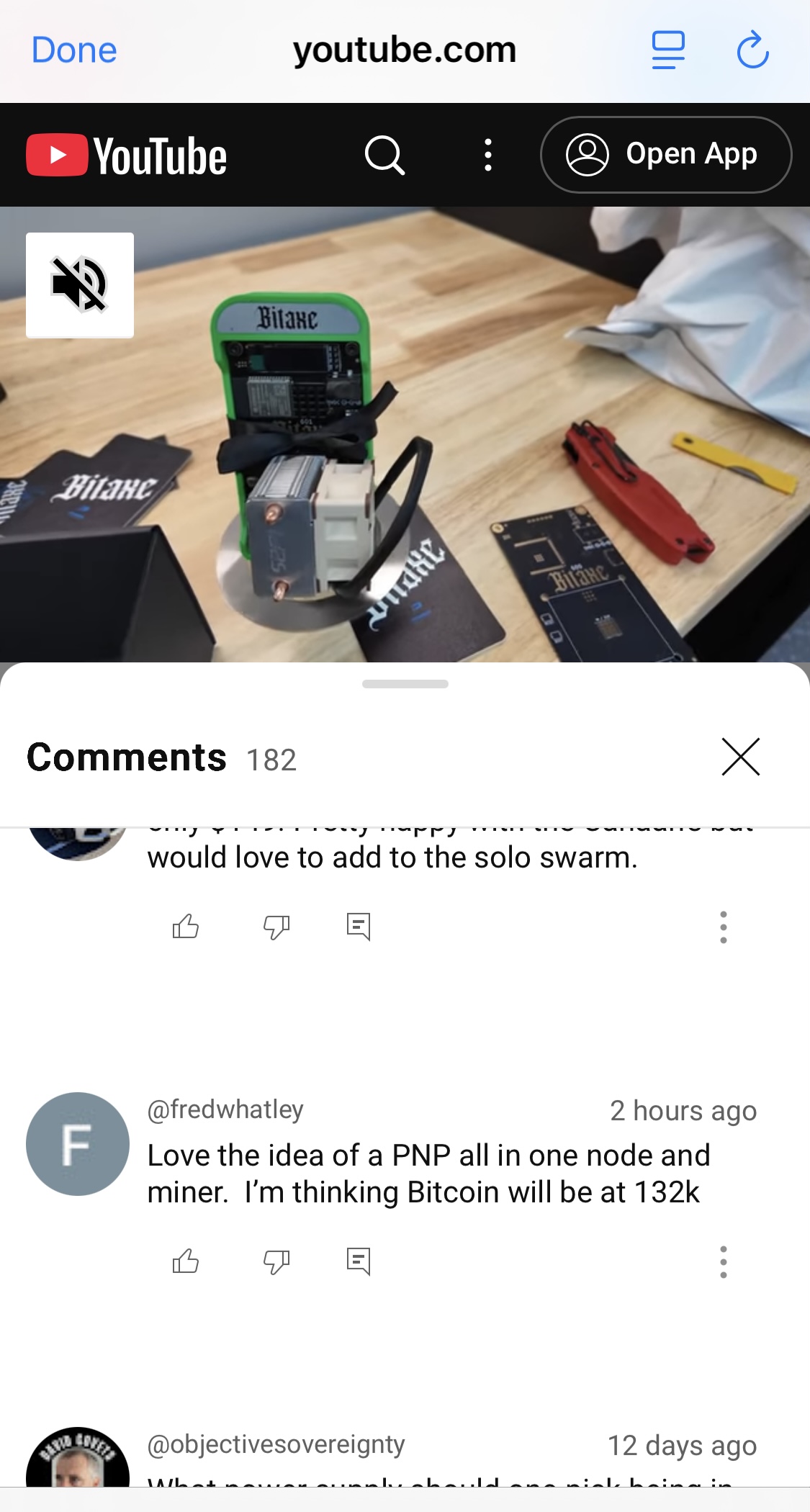This screenshot has height=1512, width=810.
Task: Open more options for solo swarm comment
Action: point(724,927)
